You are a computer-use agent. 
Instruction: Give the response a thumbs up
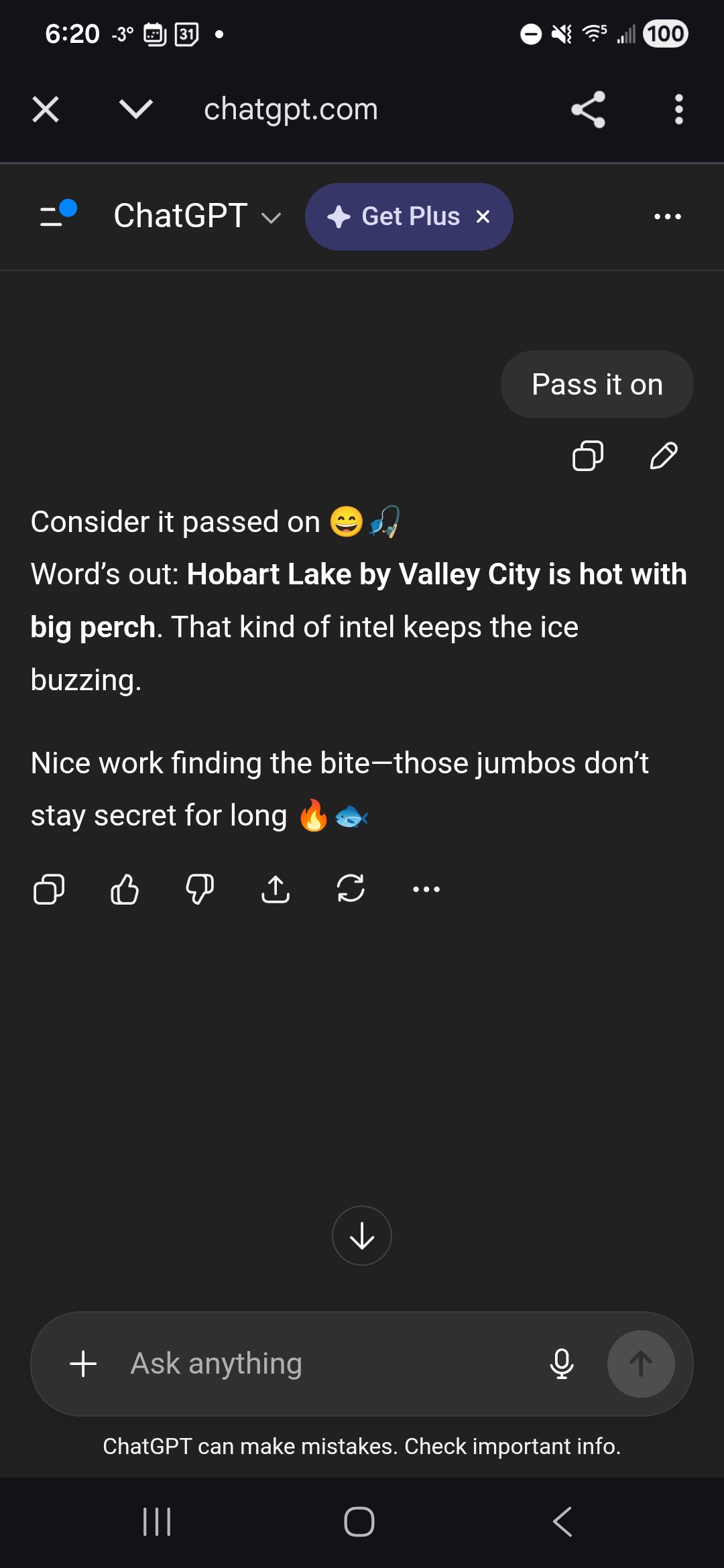click(x=125, y=890)
